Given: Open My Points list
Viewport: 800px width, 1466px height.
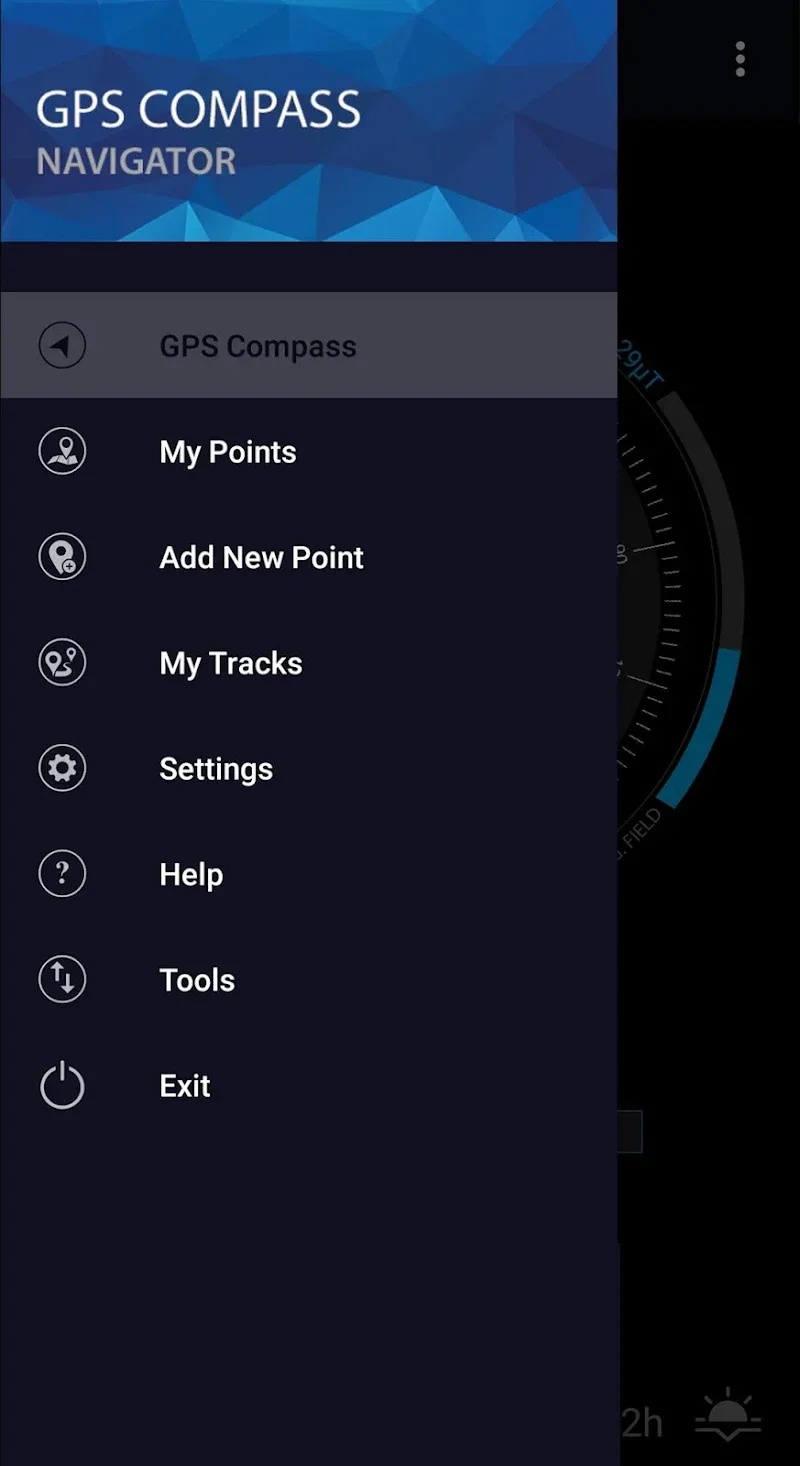Looking at the screenshot, I should point(227,452).
